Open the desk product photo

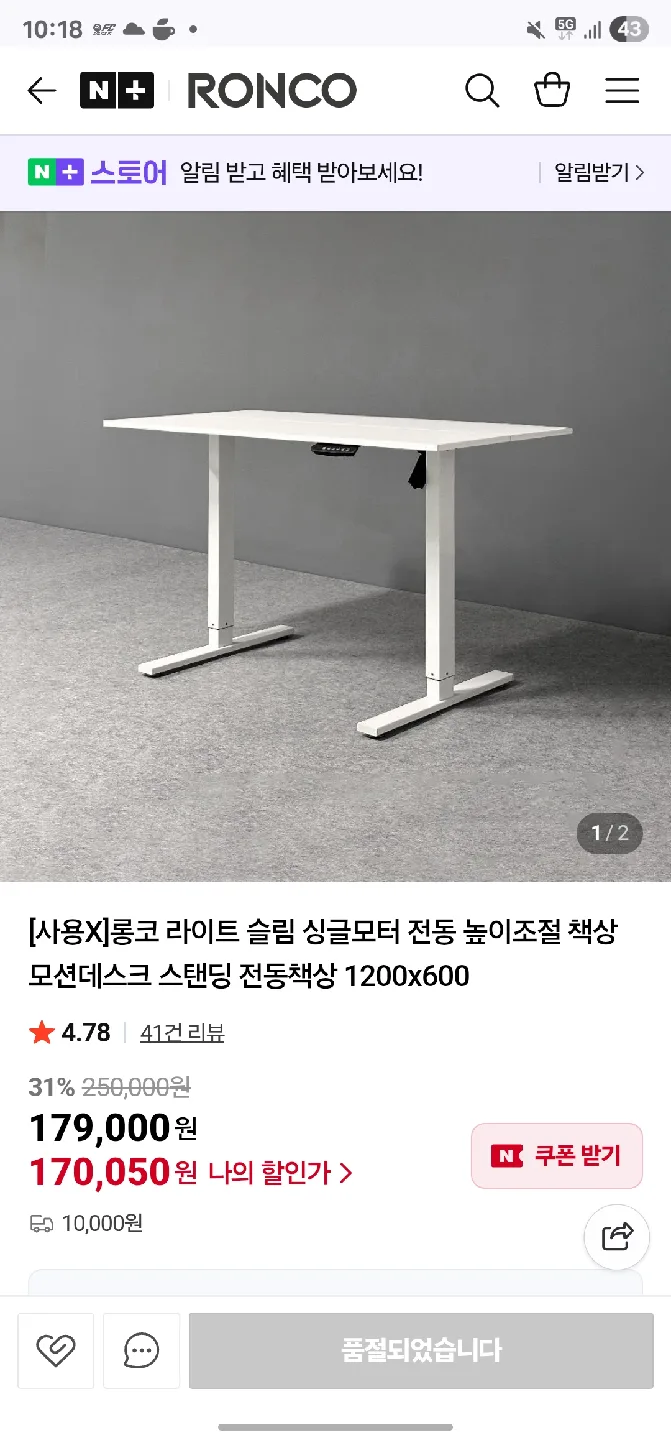click(x=336, y=545)
